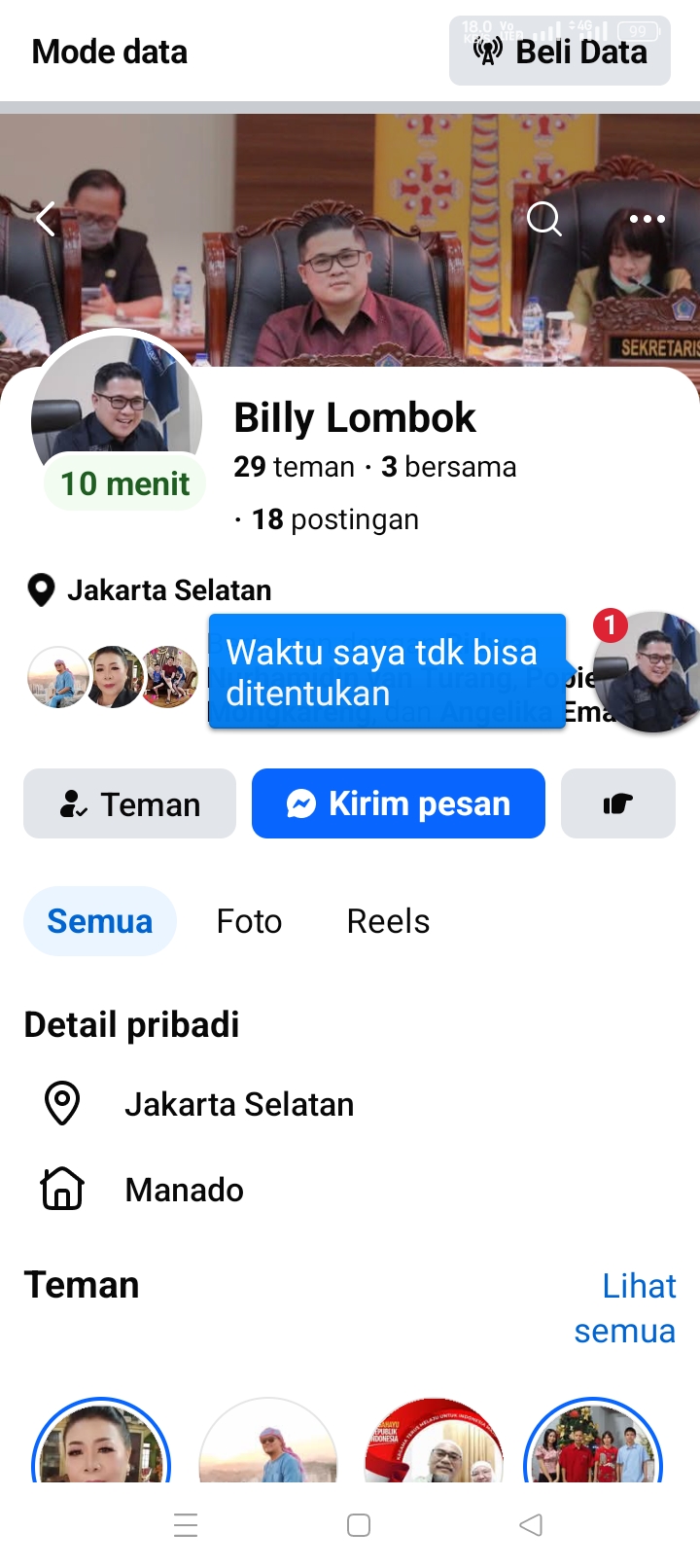Tap the system back navigation button
This screenshot has width=700, height=1568.
pyautogui.click(x=531, y=1525)
